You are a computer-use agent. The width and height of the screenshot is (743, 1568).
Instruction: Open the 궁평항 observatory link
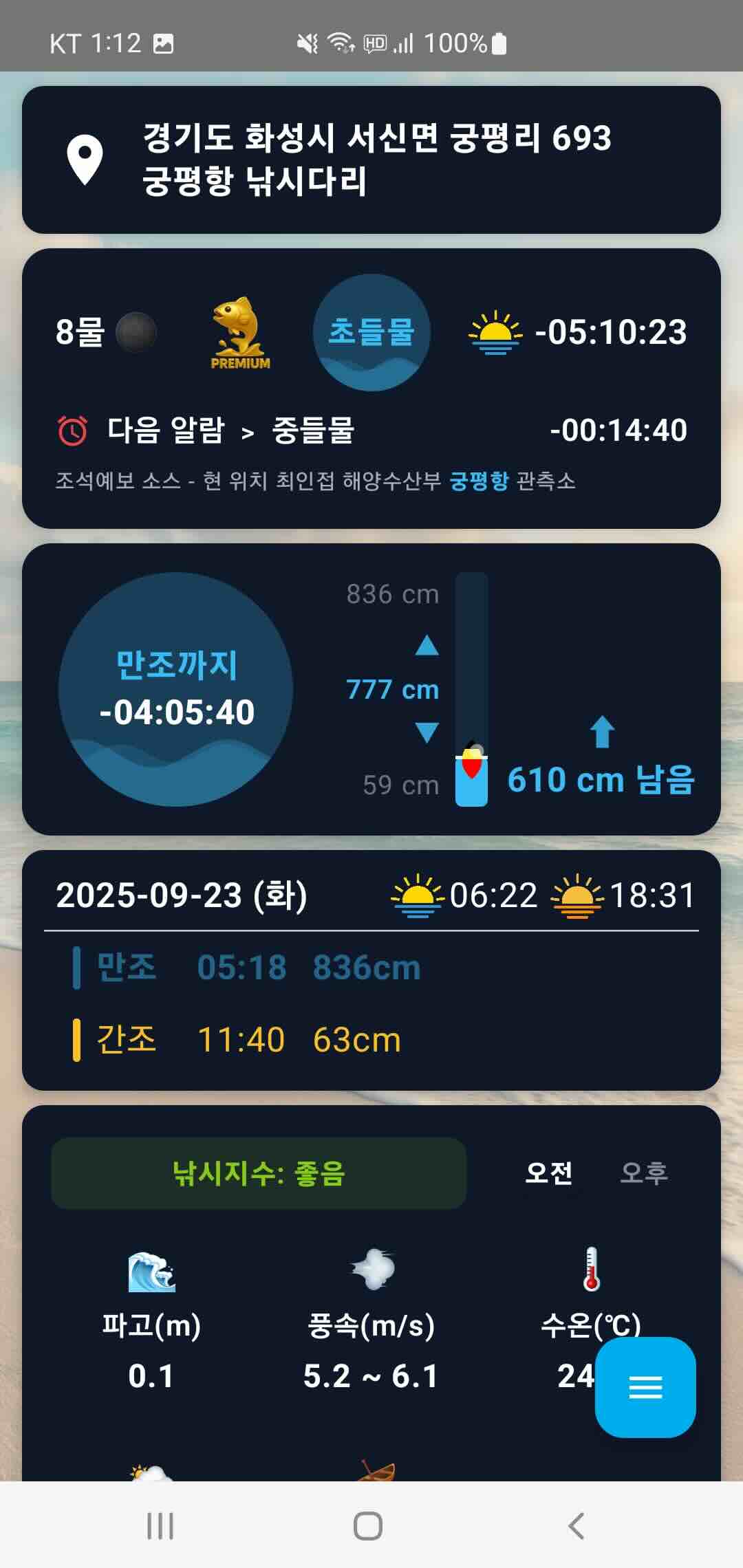(479, 481)
